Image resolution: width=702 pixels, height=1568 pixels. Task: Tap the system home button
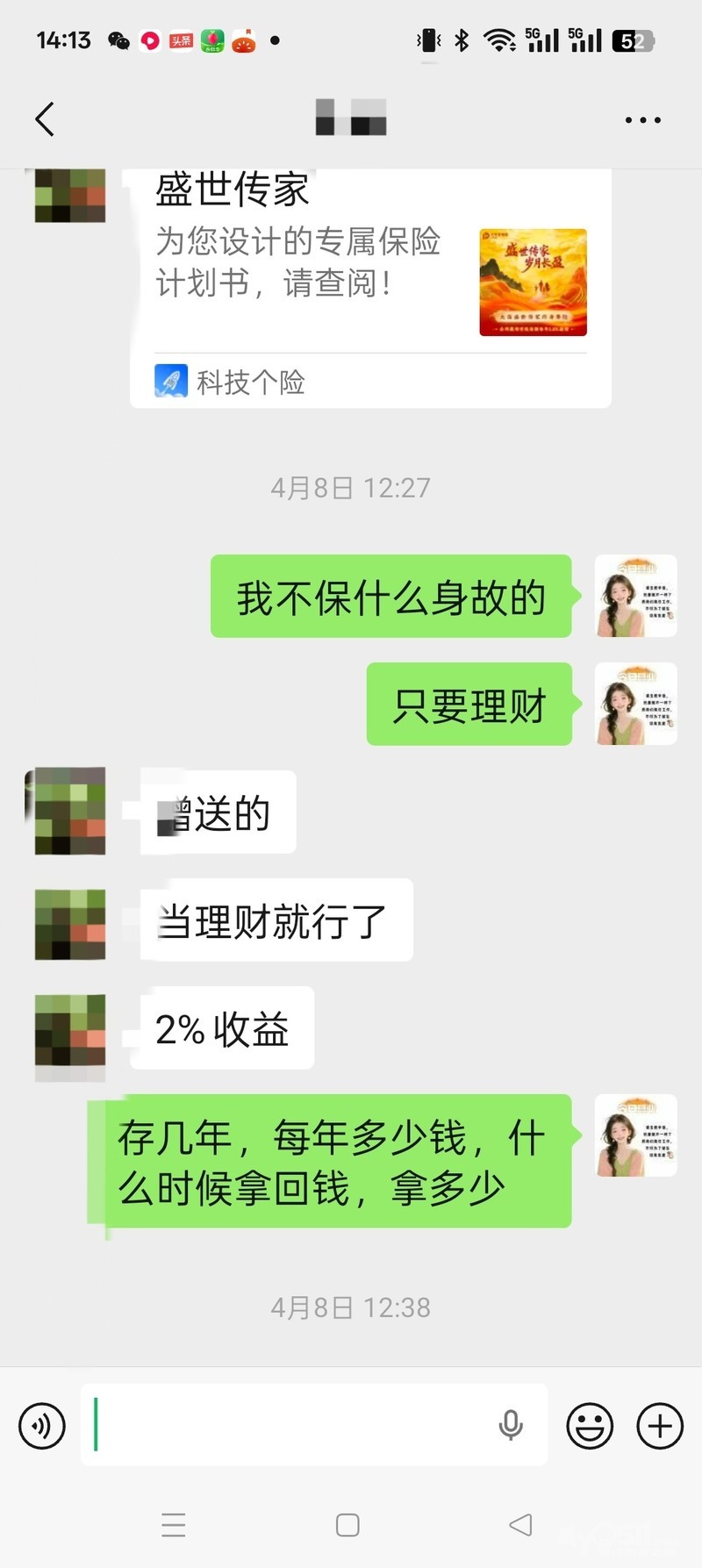[347, 1525]
